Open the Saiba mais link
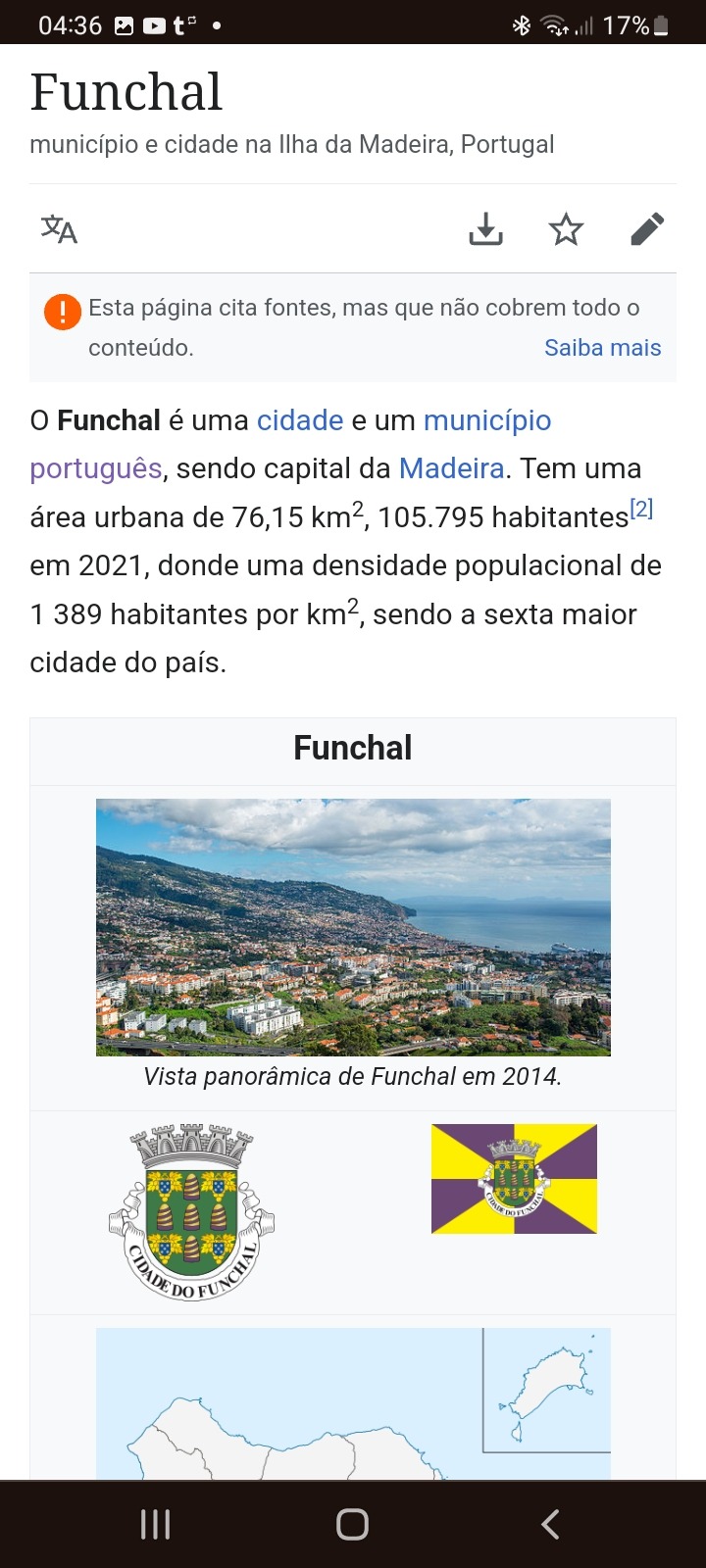The height and width of the screenshot is (1568, 706). tap(602, 348)
